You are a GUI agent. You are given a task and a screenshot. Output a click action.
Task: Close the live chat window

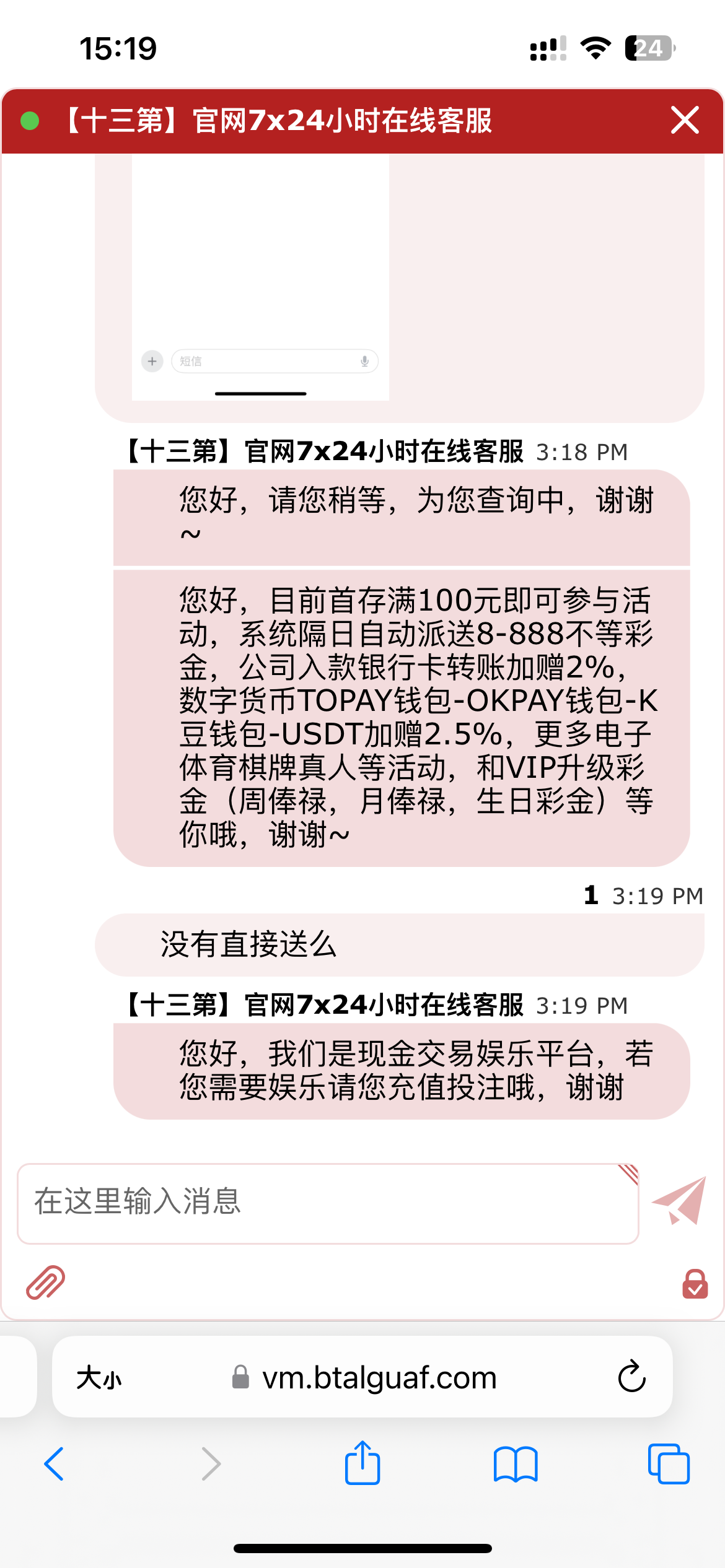click(685, 120)
